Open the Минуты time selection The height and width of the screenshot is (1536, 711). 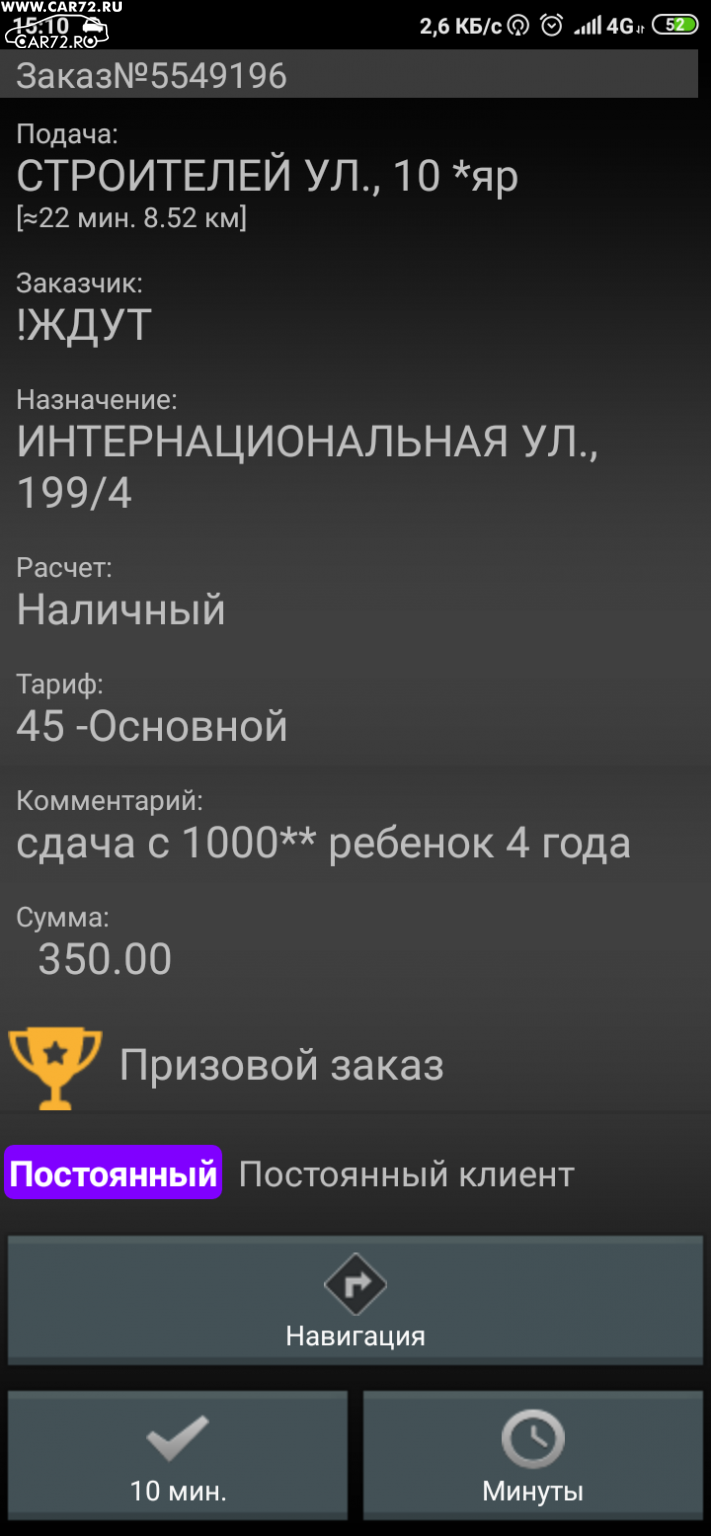pos(533,1455)
